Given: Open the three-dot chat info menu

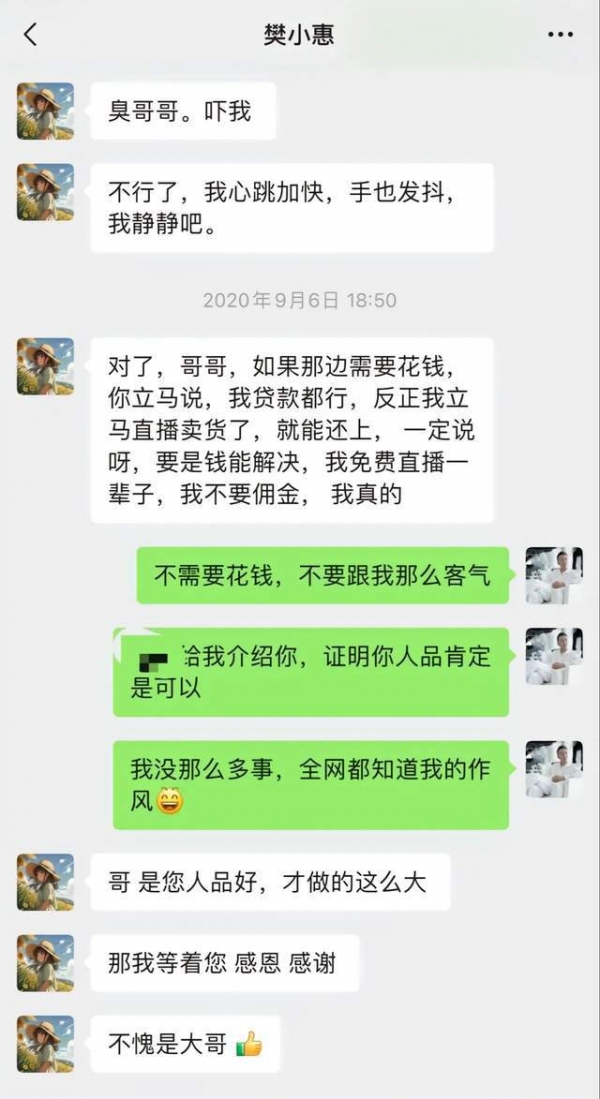Looking at the screenshot, I should [x=560, y=34].
